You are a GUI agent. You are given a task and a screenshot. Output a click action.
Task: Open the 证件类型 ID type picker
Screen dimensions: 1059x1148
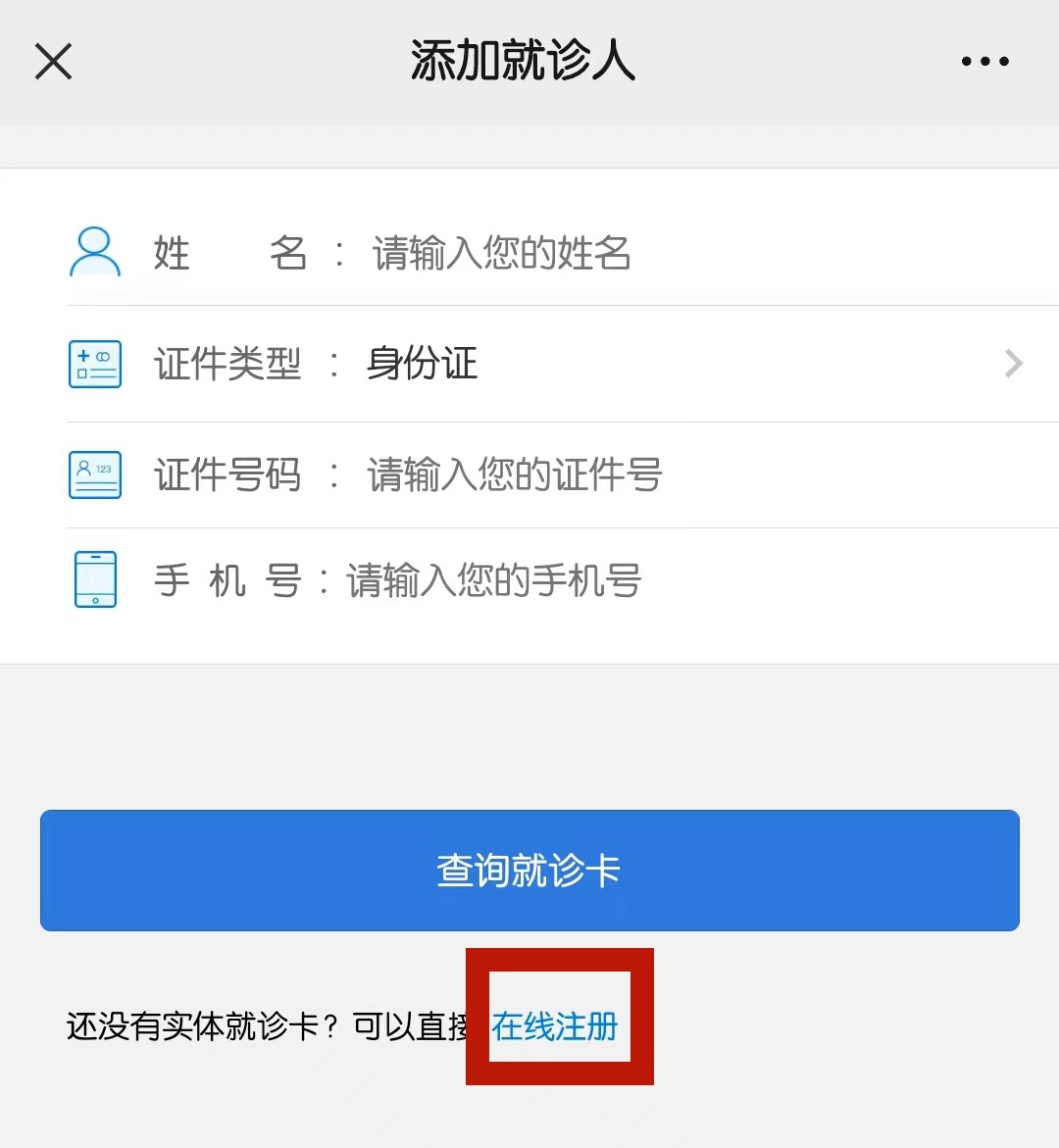(686, 364)
